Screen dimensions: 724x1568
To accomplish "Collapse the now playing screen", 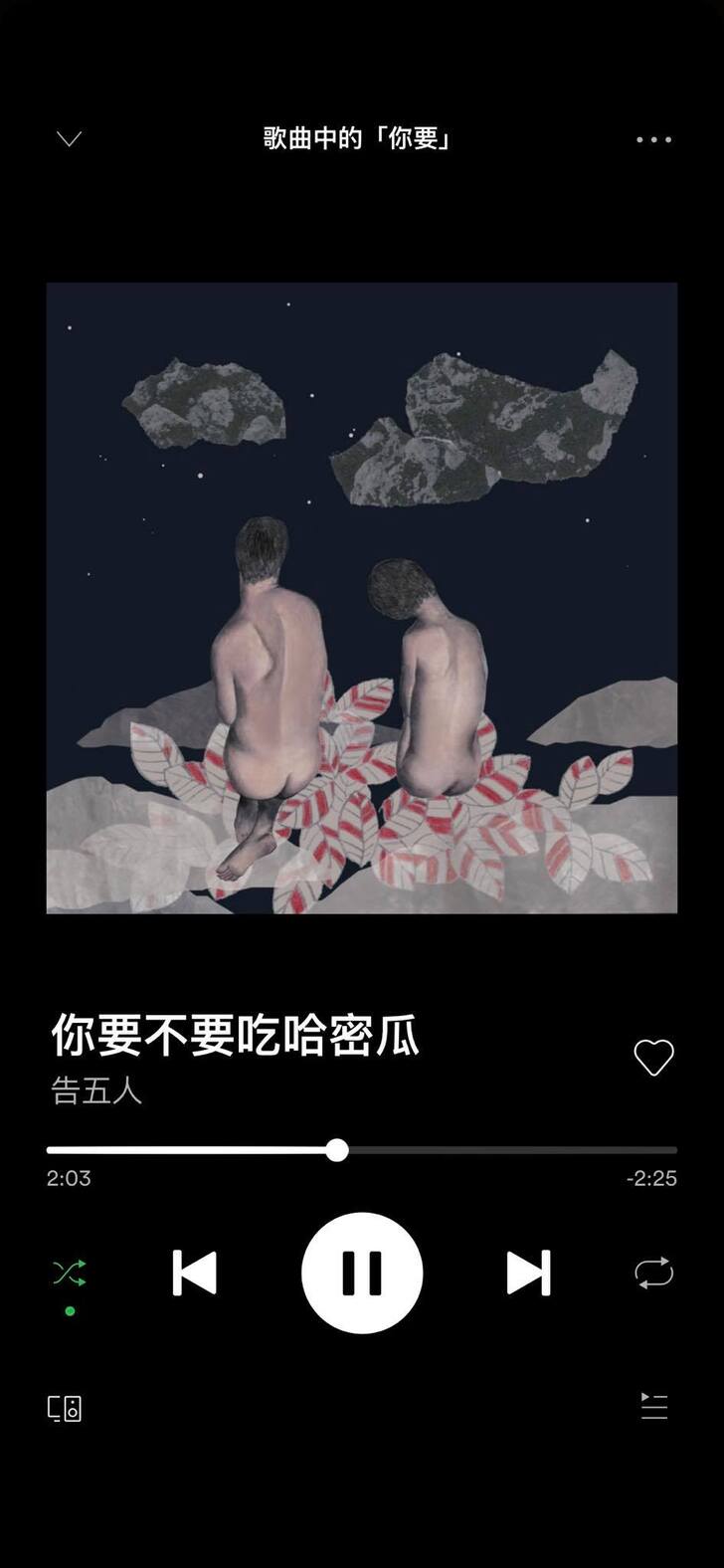I will 69,138.
